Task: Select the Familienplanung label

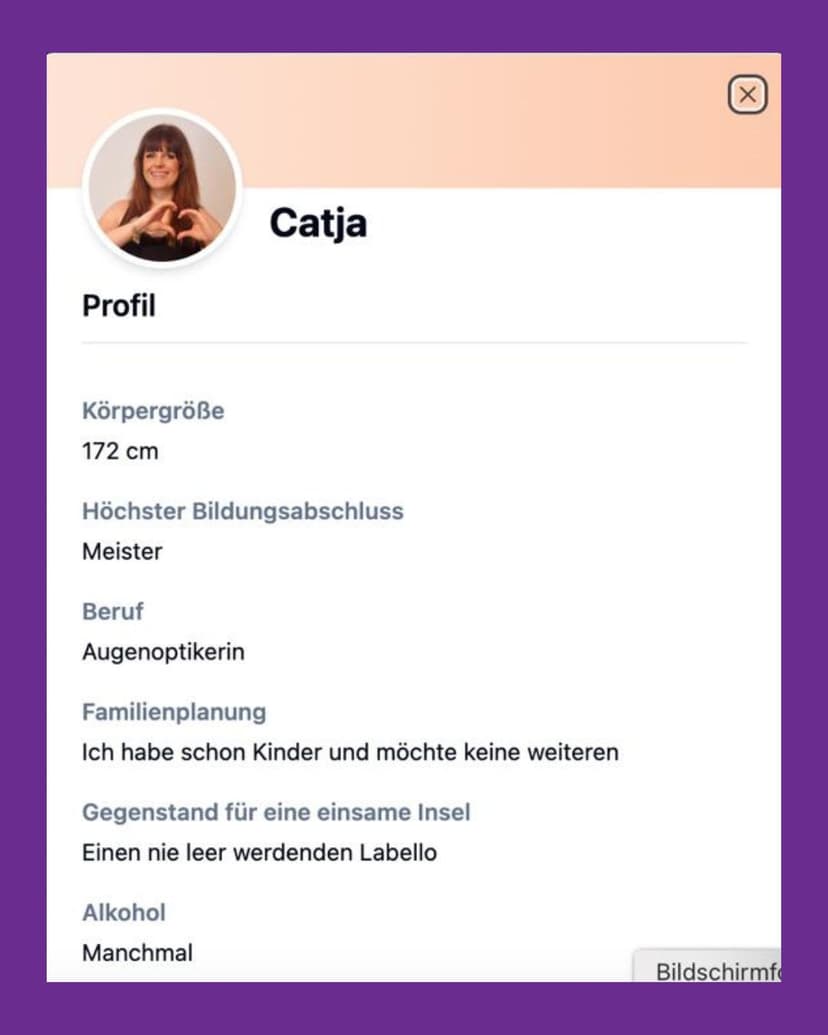Action: 173,712
